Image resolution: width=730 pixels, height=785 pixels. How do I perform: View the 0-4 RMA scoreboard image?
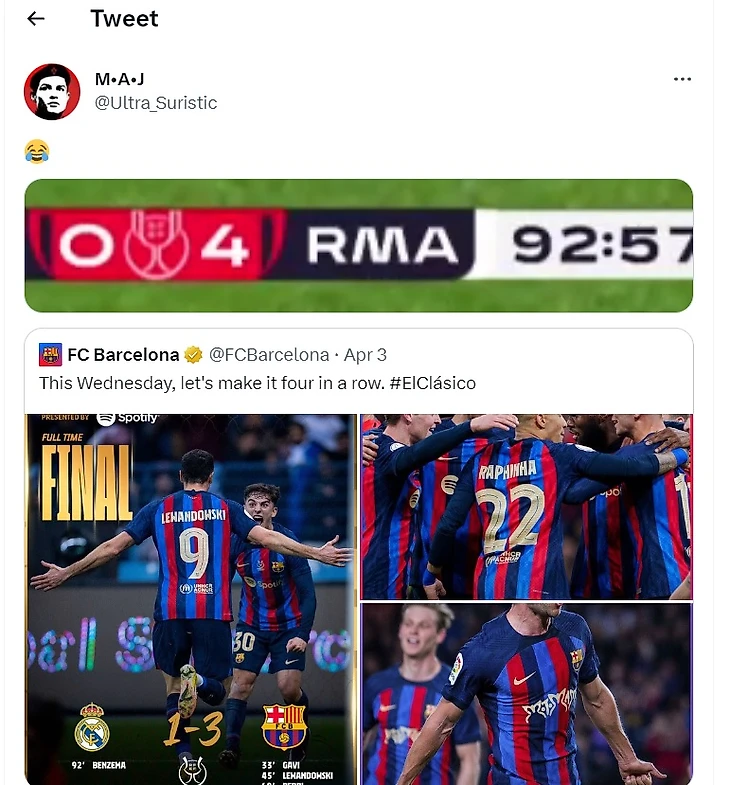pyautogui.click(x=358, y=245)
